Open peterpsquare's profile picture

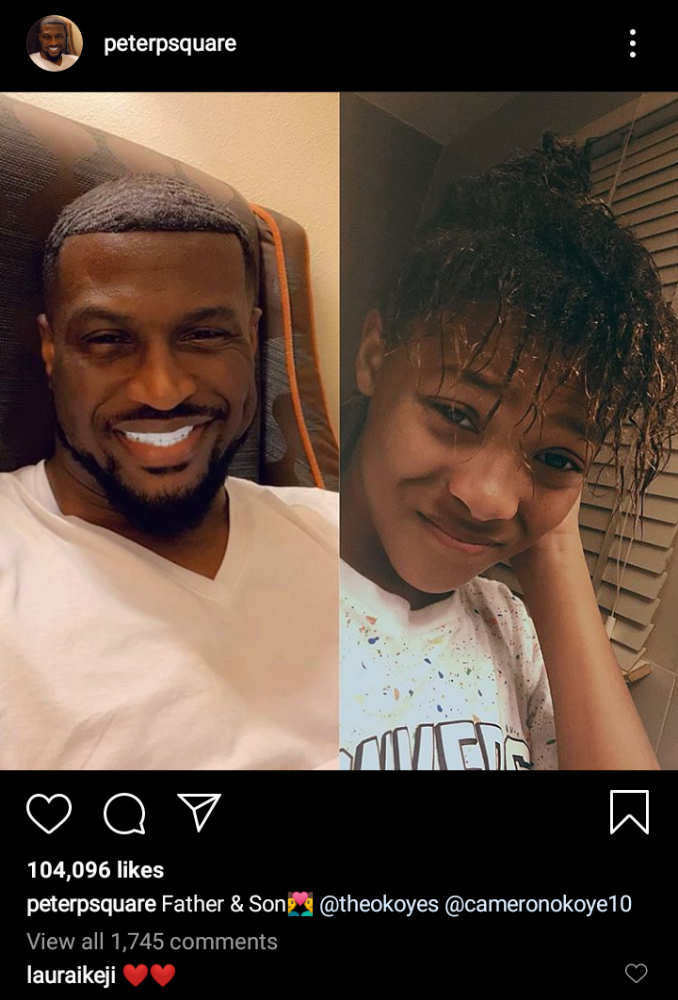[54, 44]
